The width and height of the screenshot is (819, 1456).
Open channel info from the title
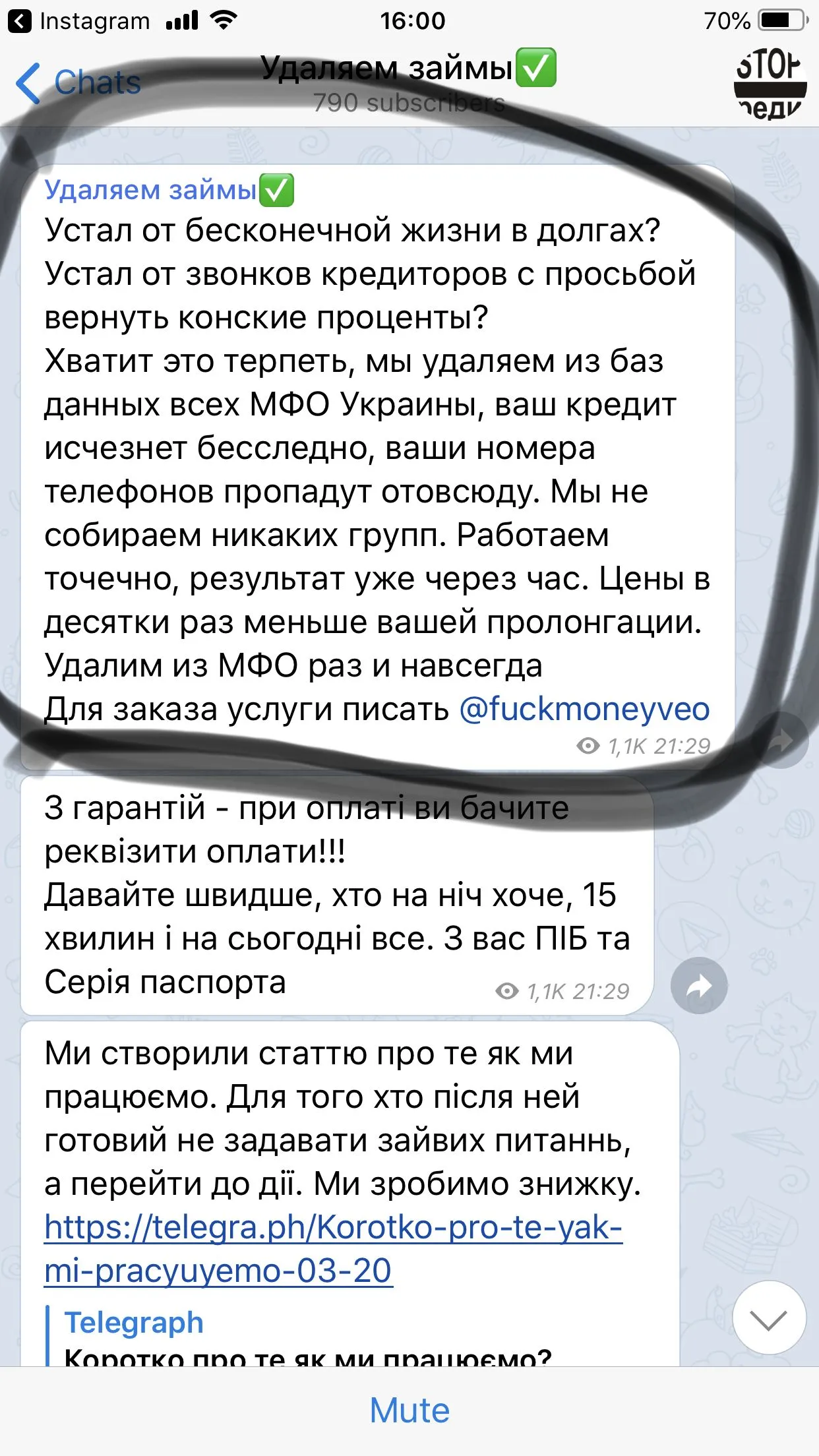(x=409, y=82)
